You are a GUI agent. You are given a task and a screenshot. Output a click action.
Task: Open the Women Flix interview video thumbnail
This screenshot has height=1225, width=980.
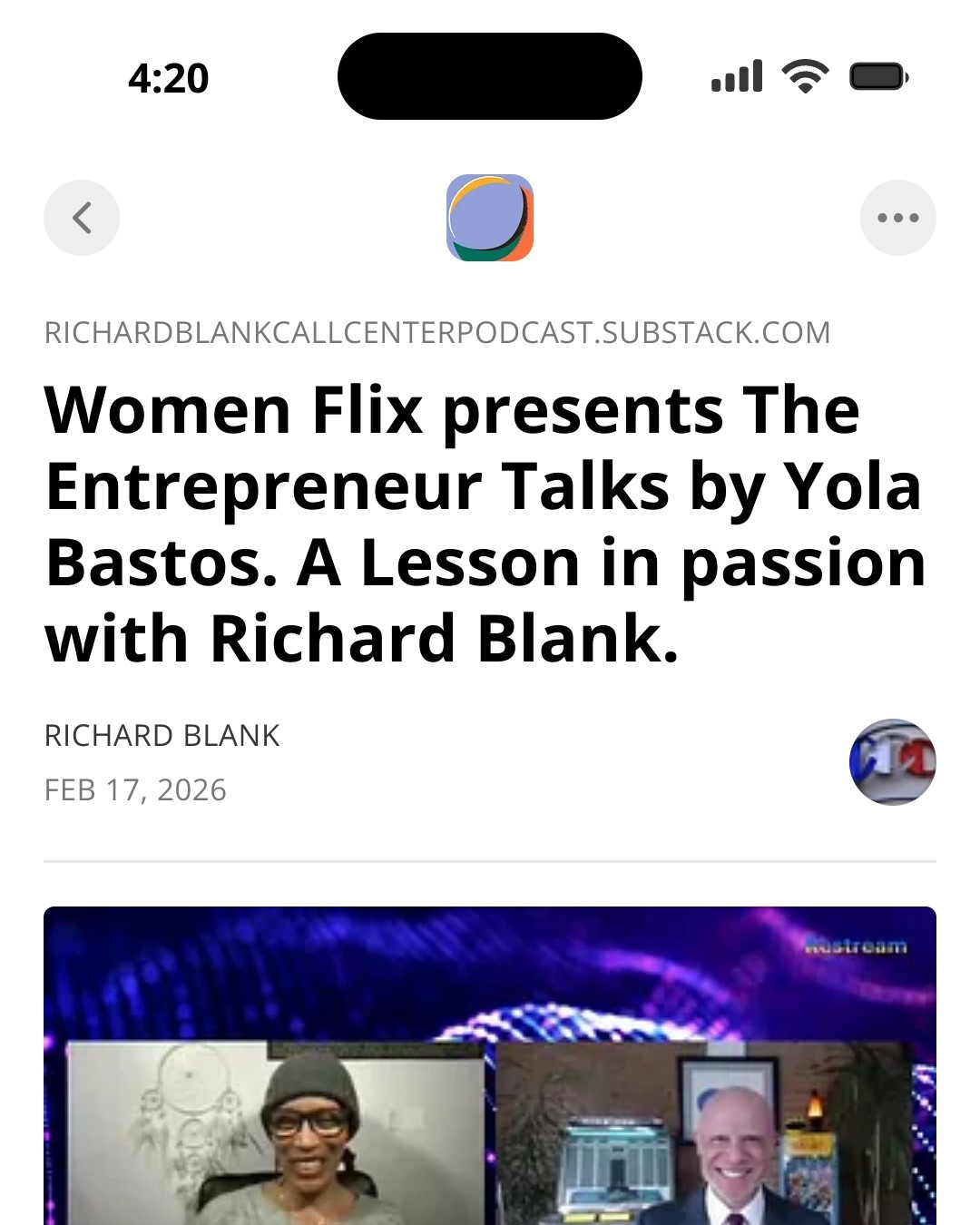coord(490,1066)
